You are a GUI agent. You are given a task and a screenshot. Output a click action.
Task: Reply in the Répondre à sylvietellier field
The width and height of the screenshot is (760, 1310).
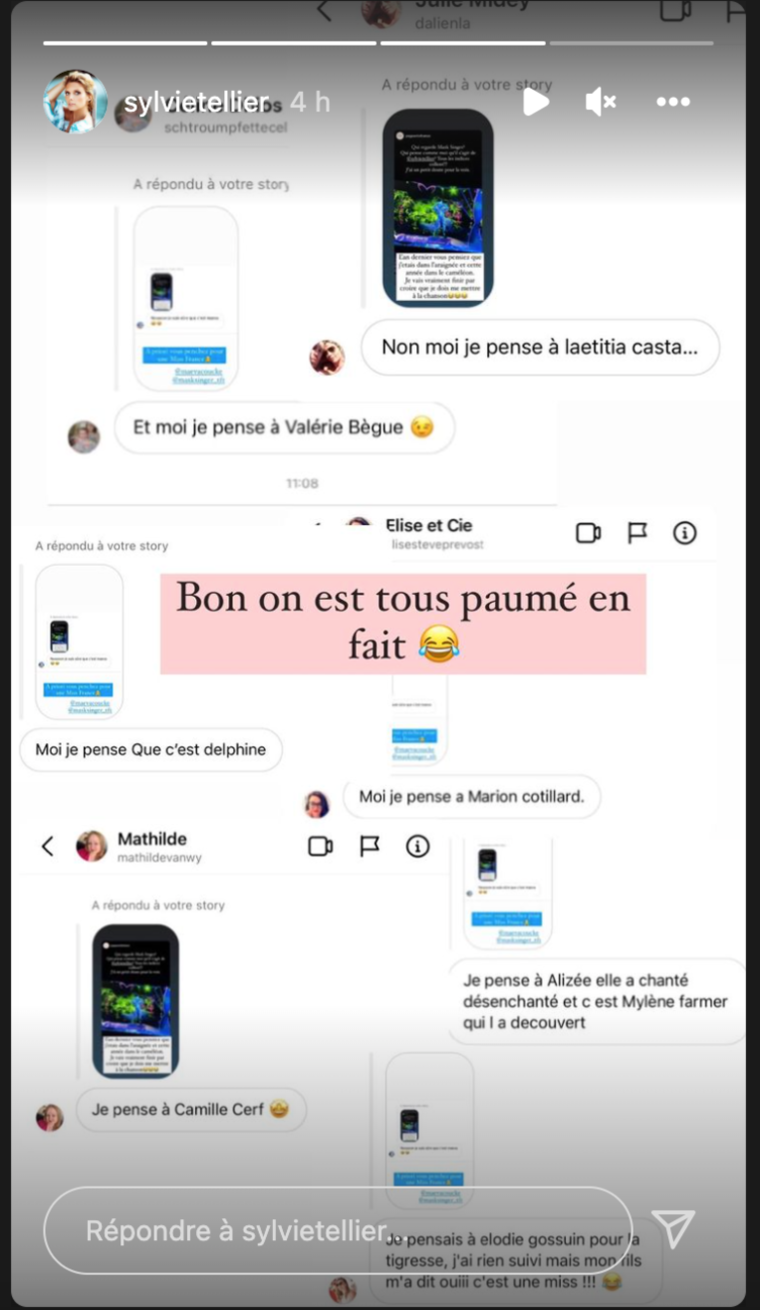[337, 1230]
